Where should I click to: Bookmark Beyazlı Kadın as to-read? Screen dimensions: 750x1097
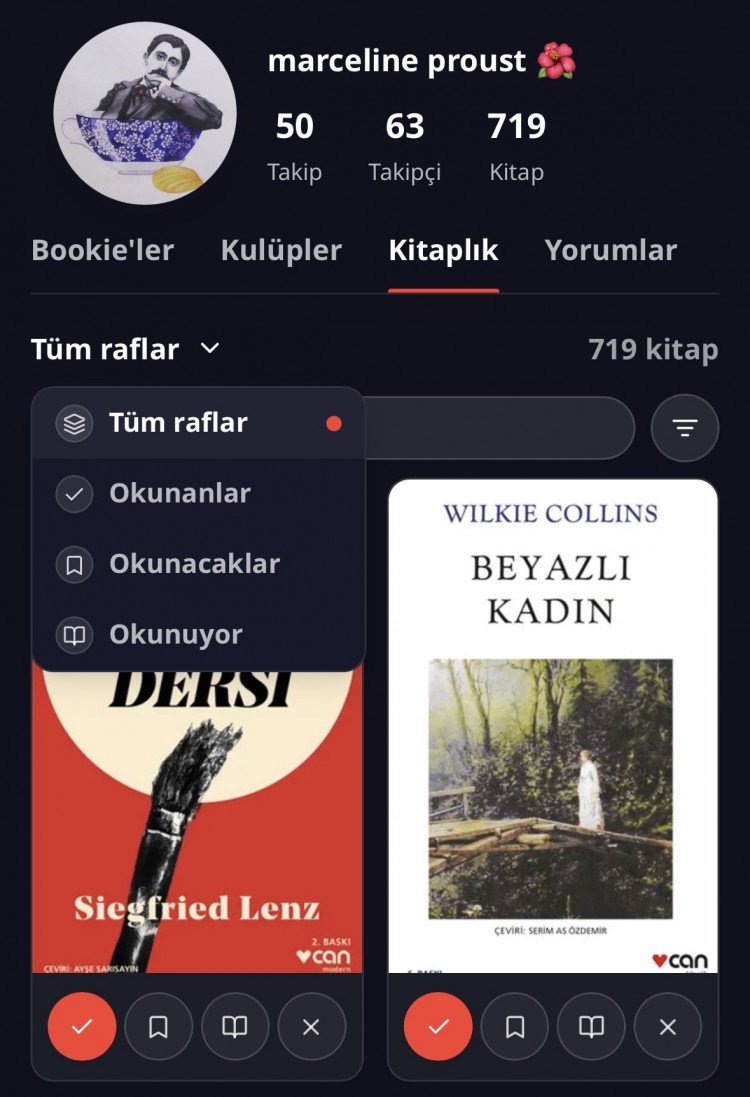coord(515,1027)
